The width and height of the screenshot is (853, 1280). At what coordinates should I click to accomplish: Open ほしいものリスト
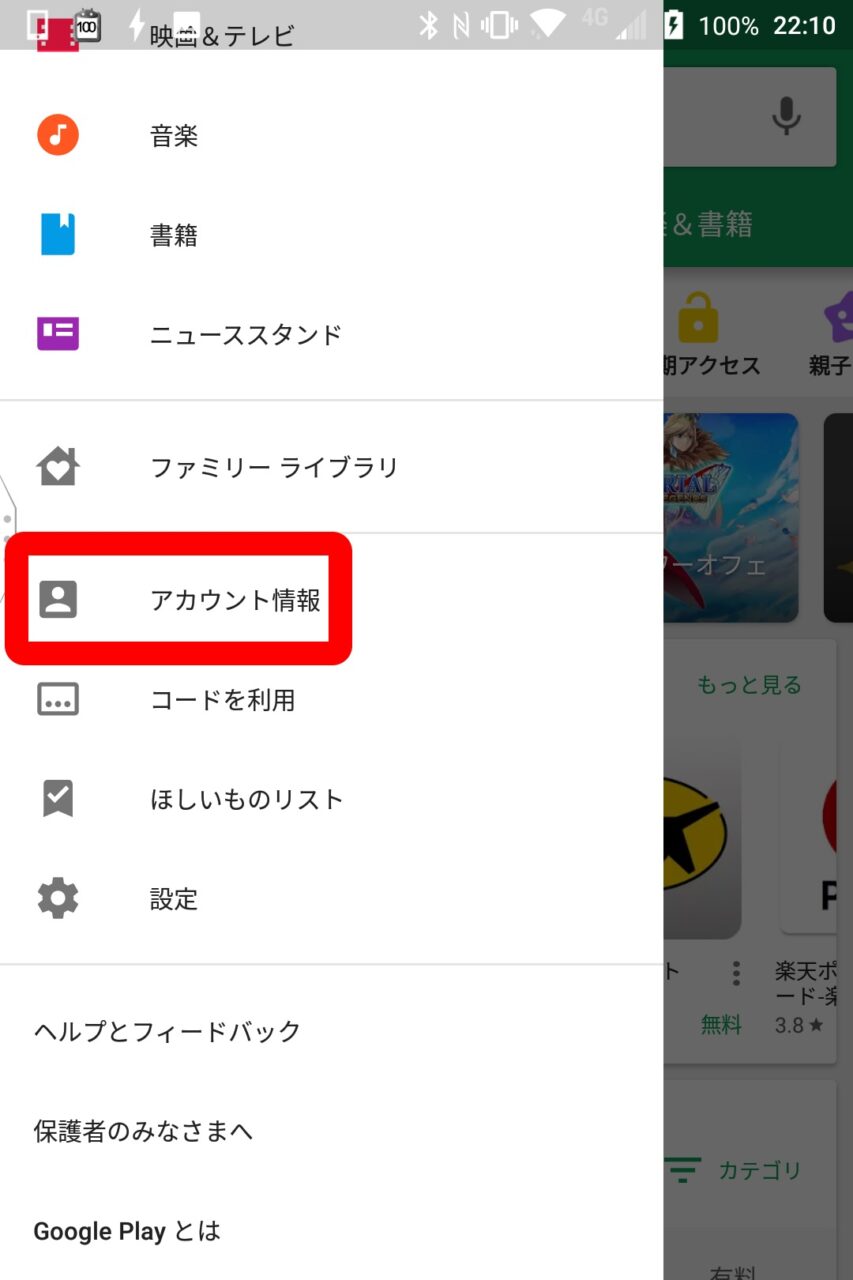[246, 799]
